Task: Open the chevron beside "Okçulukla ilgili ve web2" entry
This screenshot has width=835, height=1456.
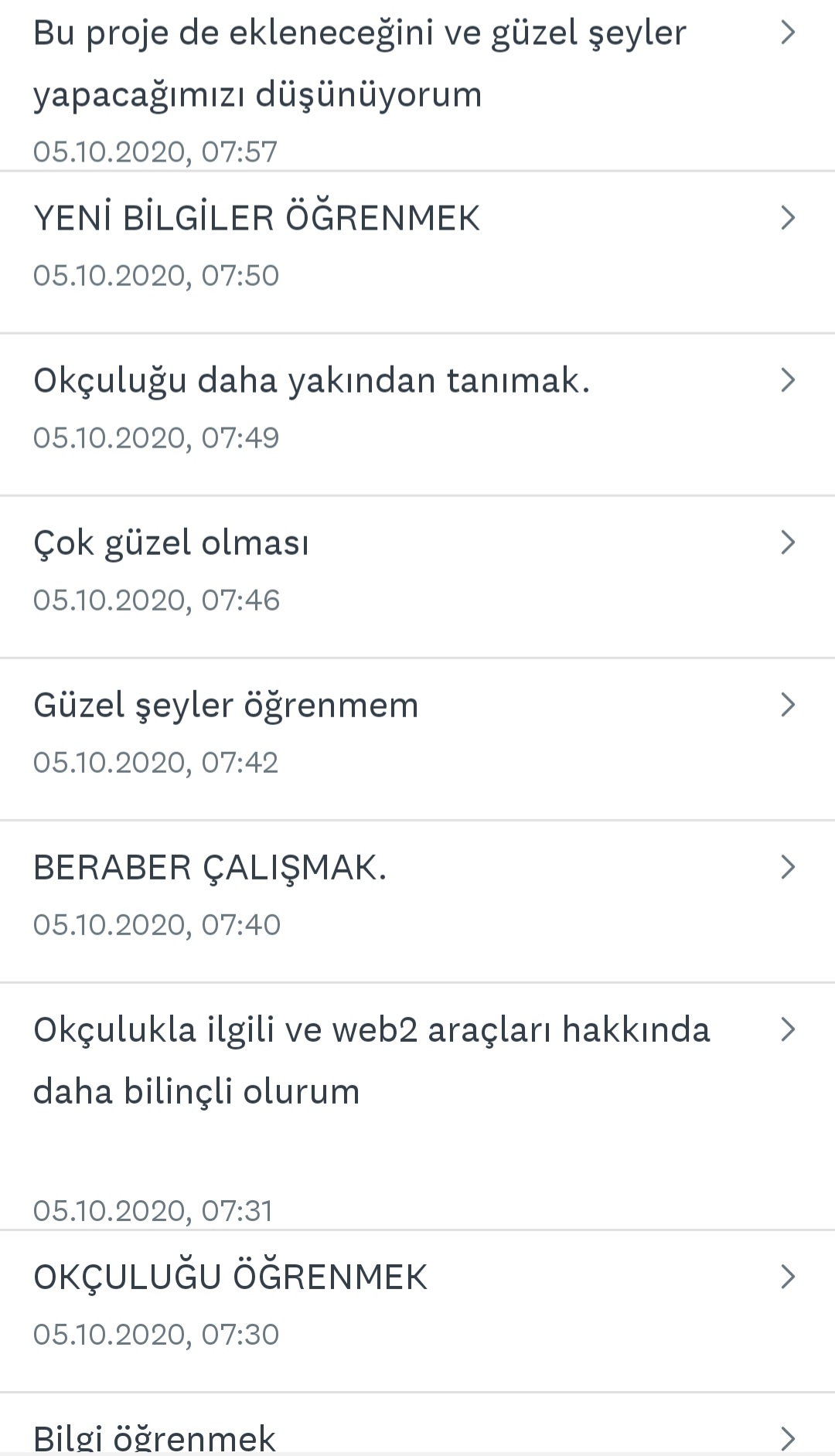Action: [789, 1029]
